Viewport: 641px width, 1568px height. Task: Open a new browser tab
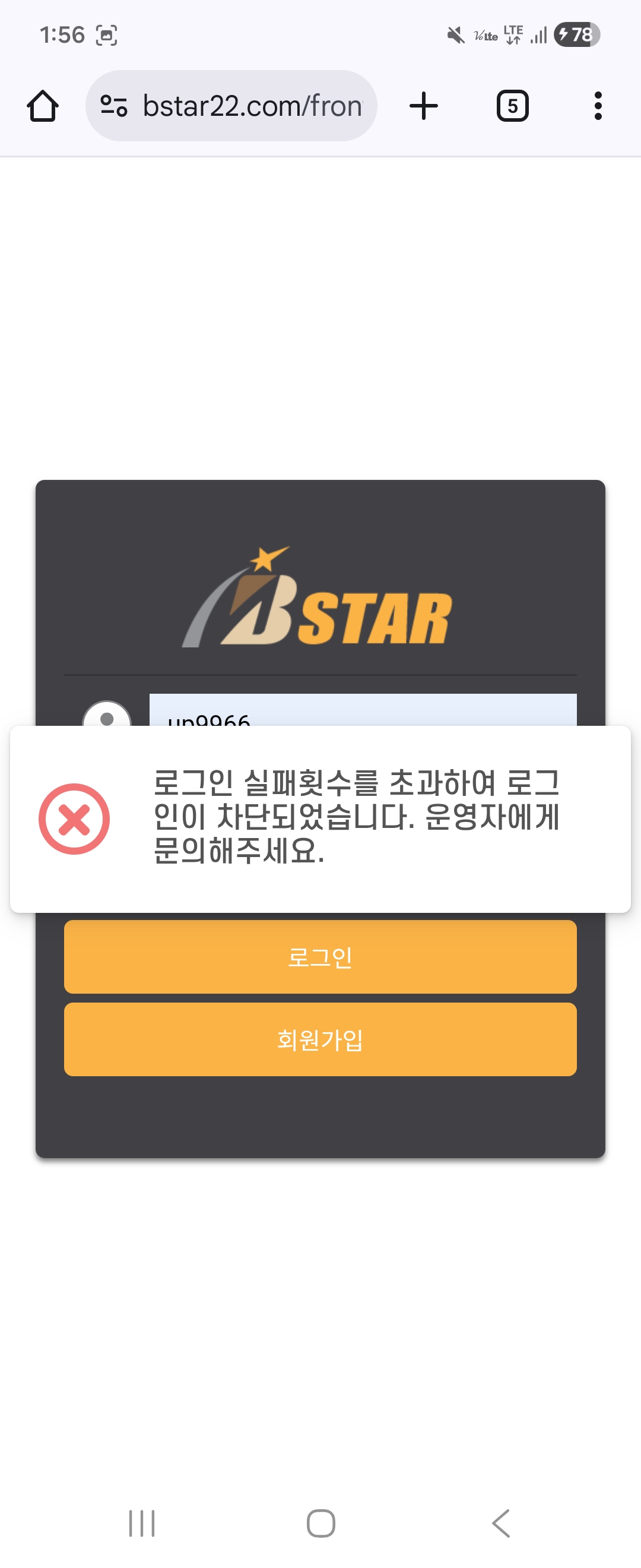(x=423, y=106)
